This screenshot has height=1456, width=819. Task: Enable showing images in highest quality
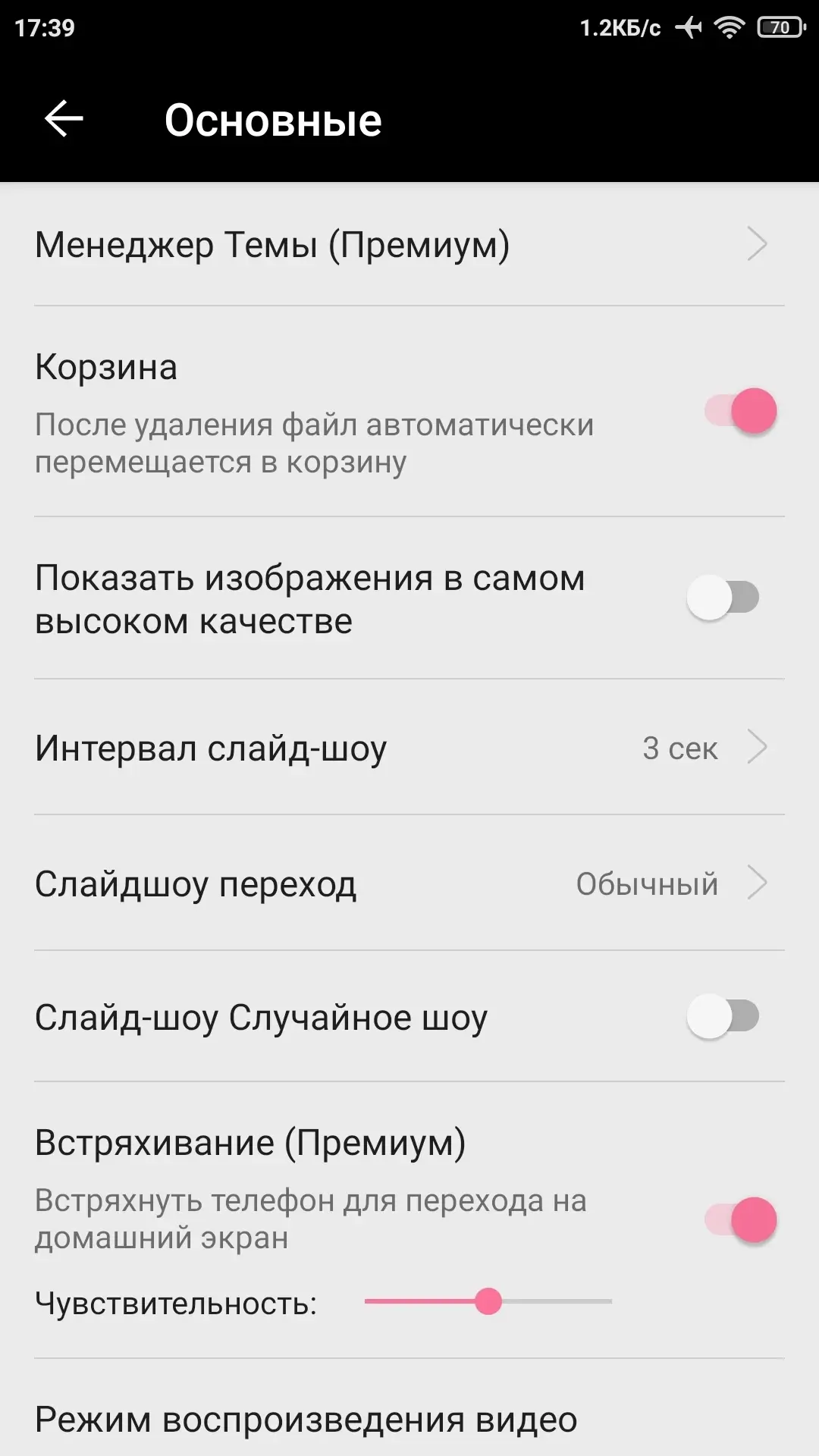click(x=723, y=598)
